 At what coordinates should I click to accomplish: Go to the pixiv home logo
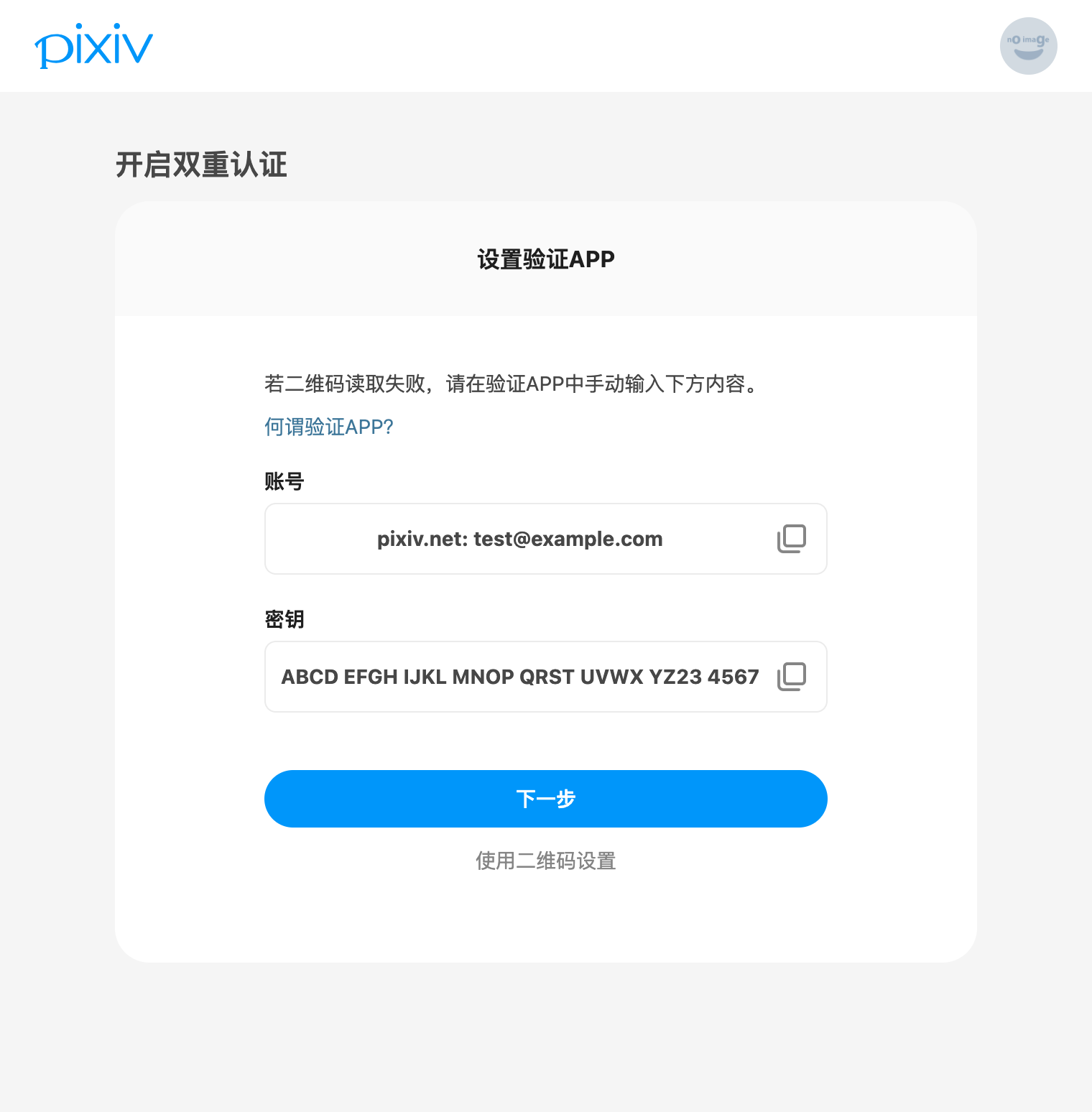94,46
